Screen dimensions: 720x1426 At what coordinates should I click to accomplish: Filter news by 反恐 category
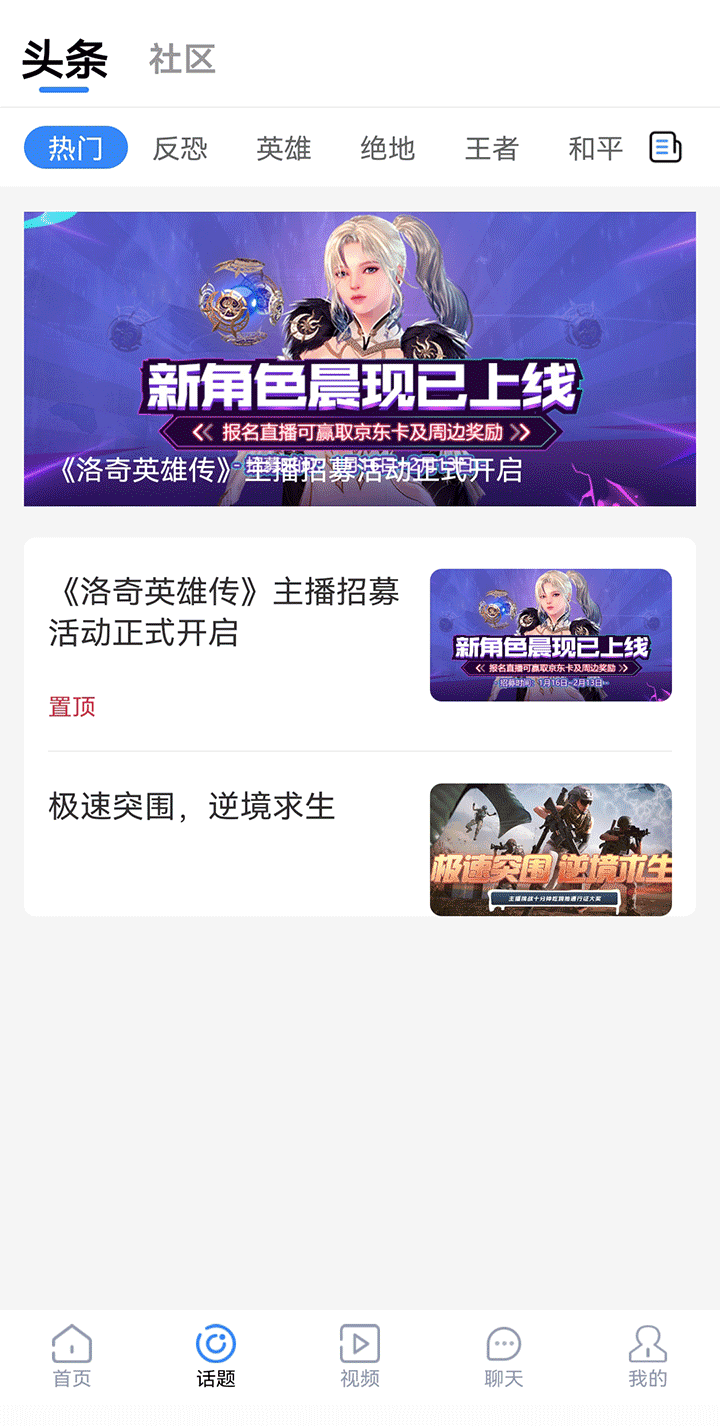click(180, 148)
